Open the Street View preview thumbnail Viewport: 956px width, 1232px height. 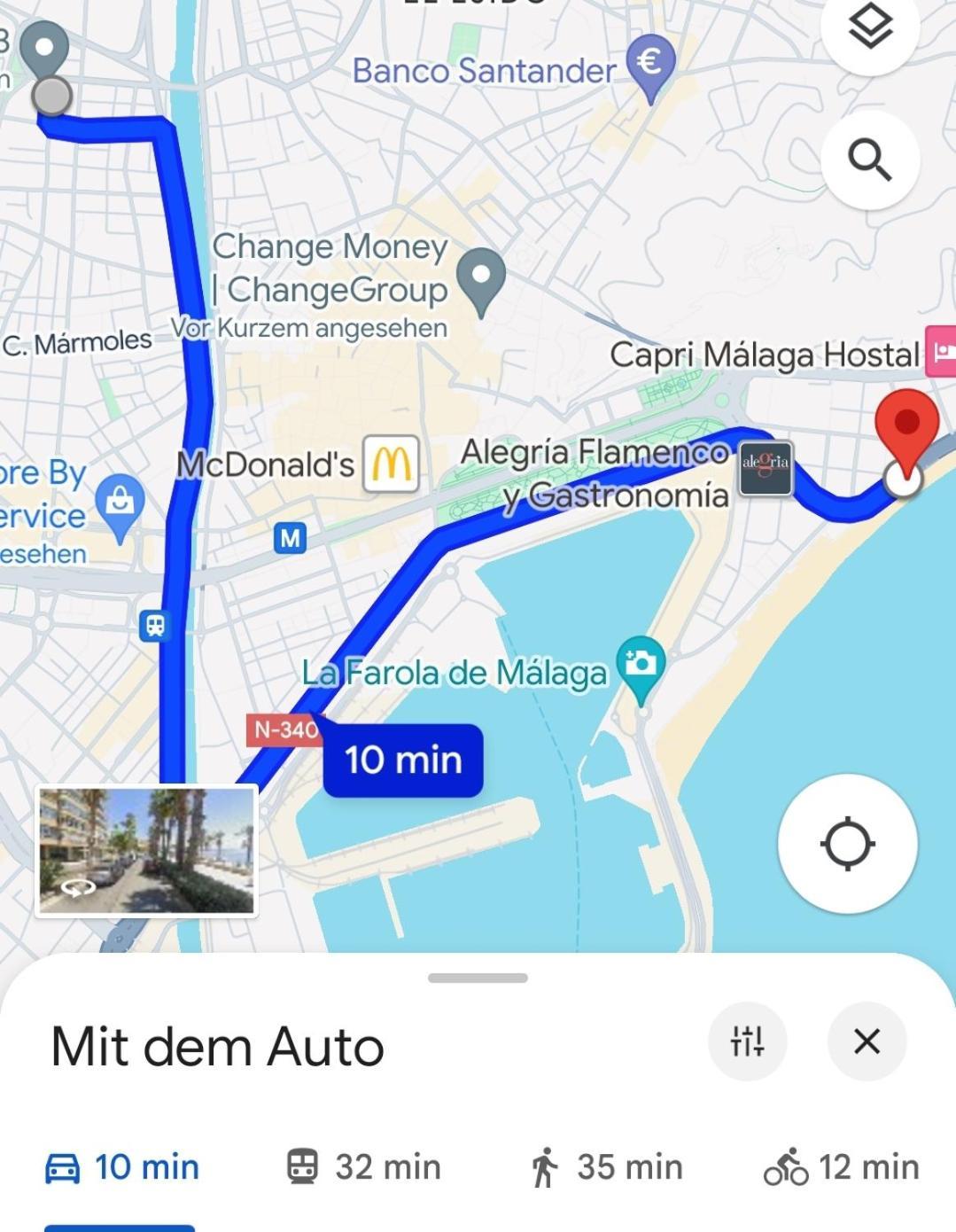click(x=147, y=850)
